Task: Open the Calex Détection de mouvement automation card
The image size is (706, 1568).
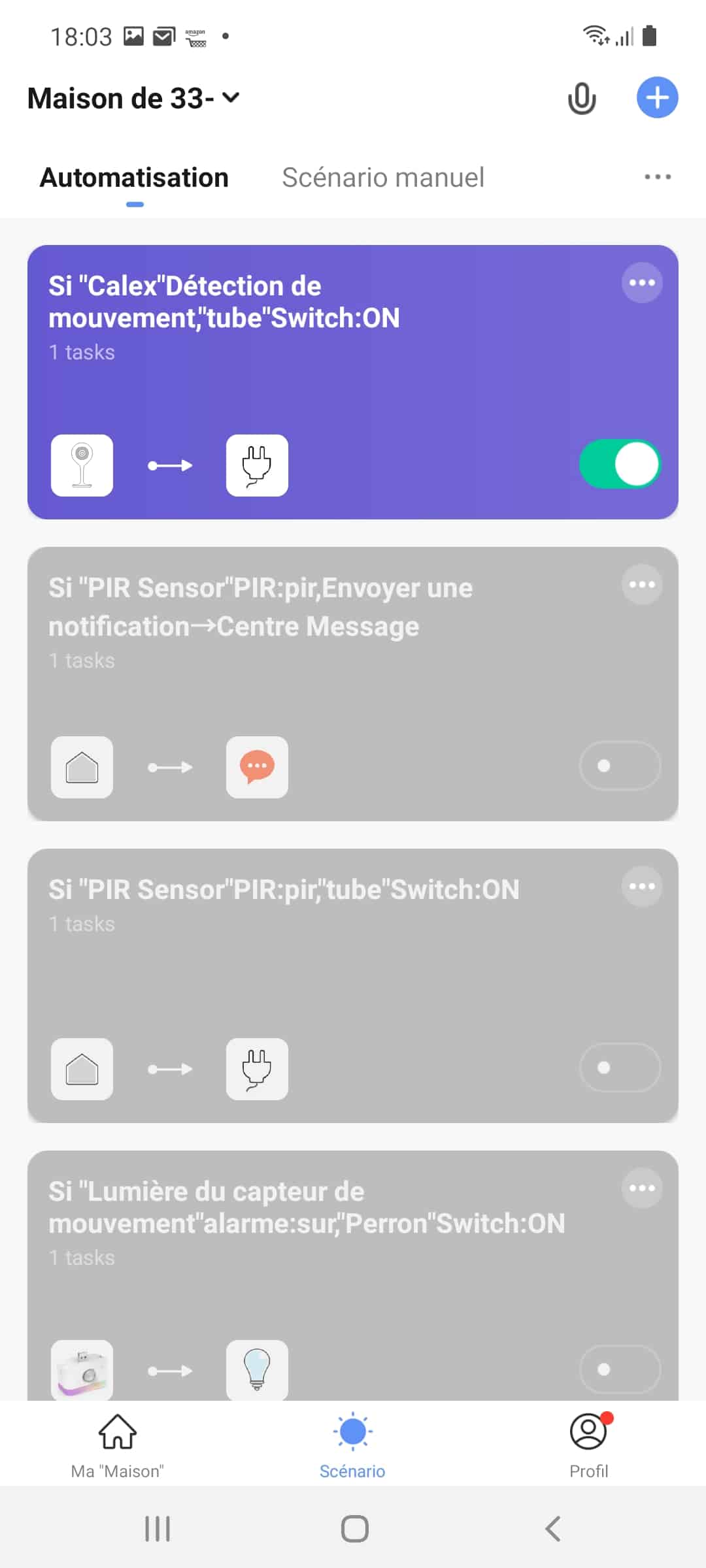Action: pos(353,382)
